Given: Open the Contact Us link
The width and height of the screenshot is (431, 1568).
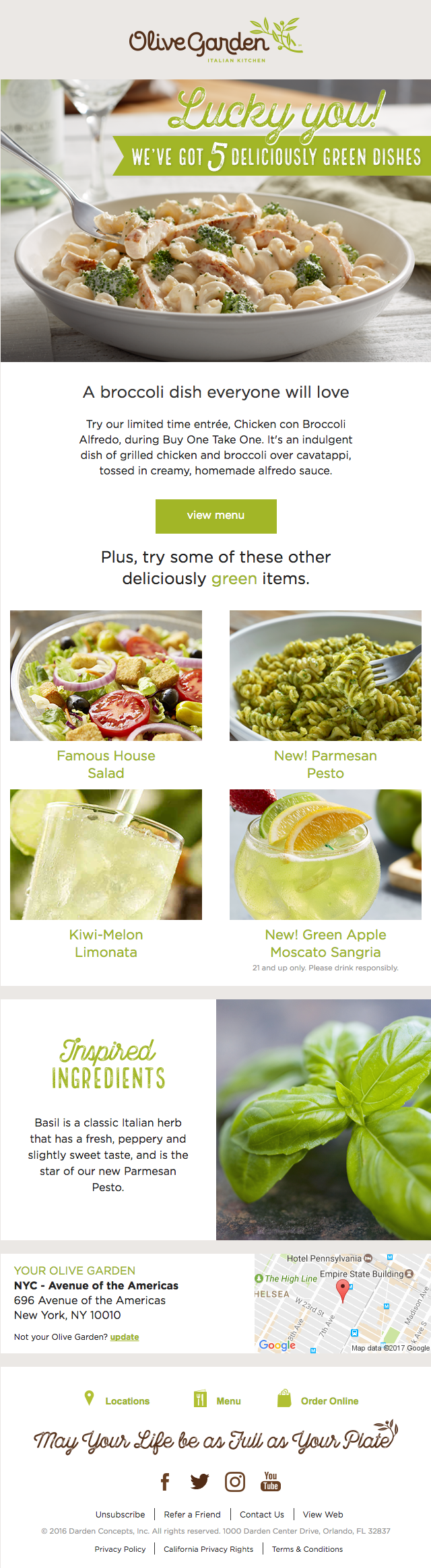Looking at the screenshot, I should click(262, 1514).
